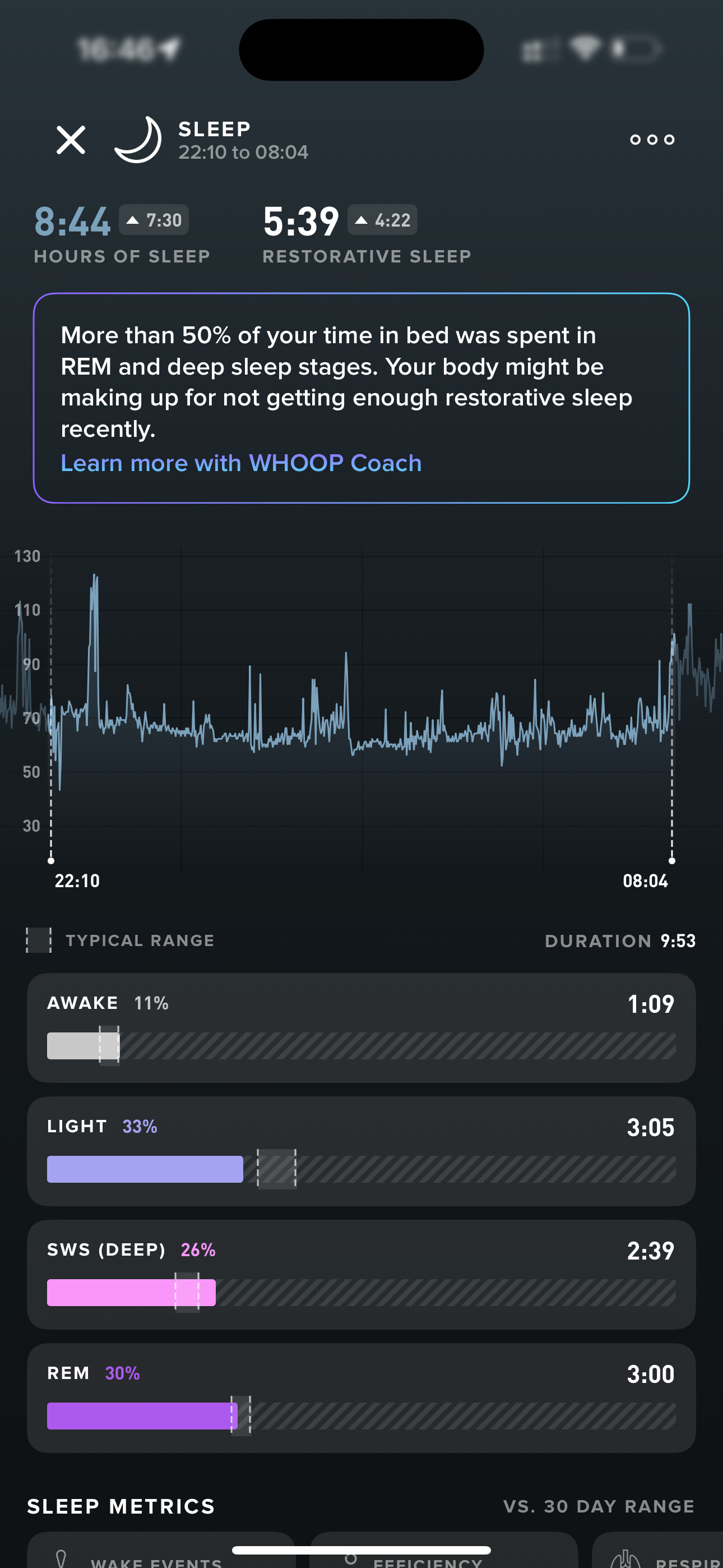Select the Hours of Sleep metric

click(122, 234)
